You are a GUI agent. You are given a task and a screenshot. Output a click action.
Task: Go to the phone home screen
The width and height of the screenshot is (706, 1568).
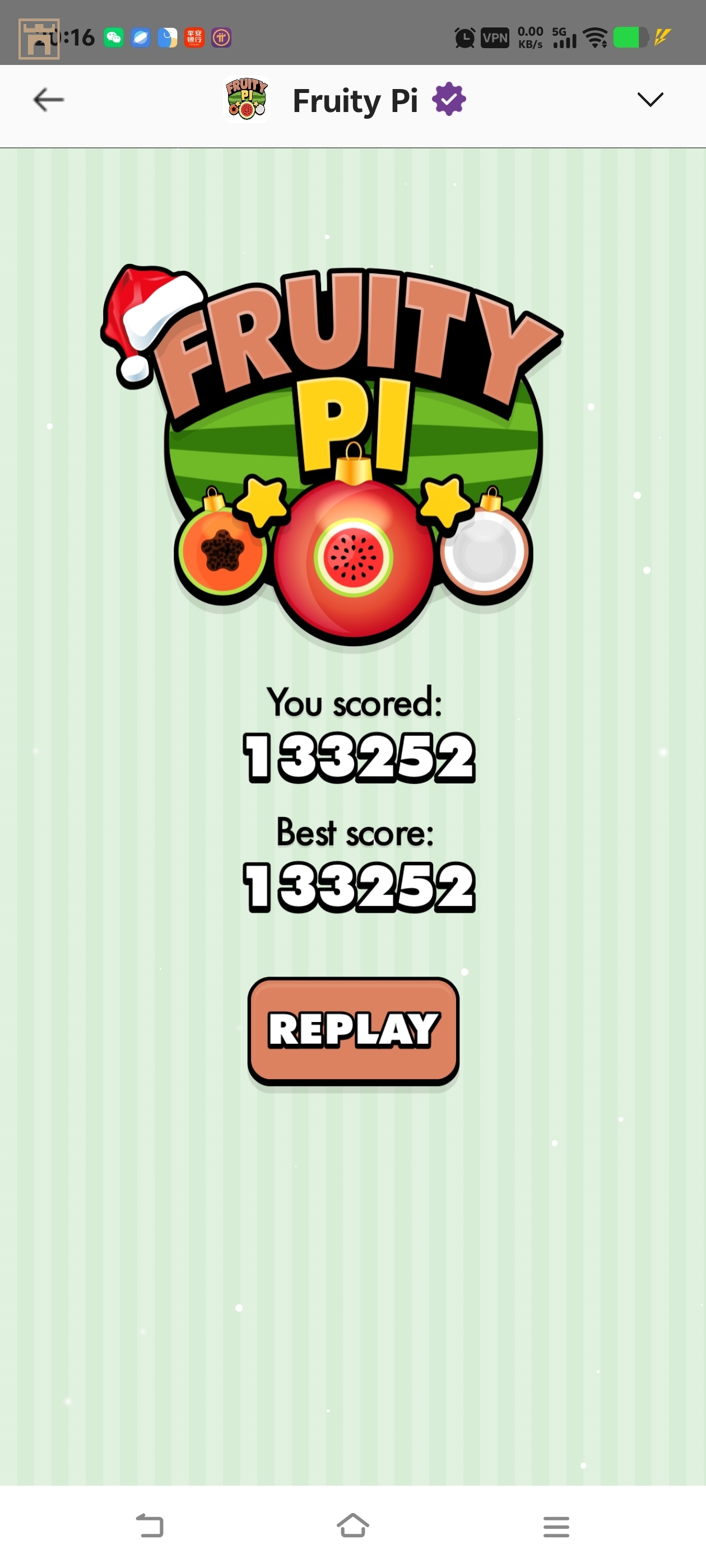click(x=352, y=1525)
